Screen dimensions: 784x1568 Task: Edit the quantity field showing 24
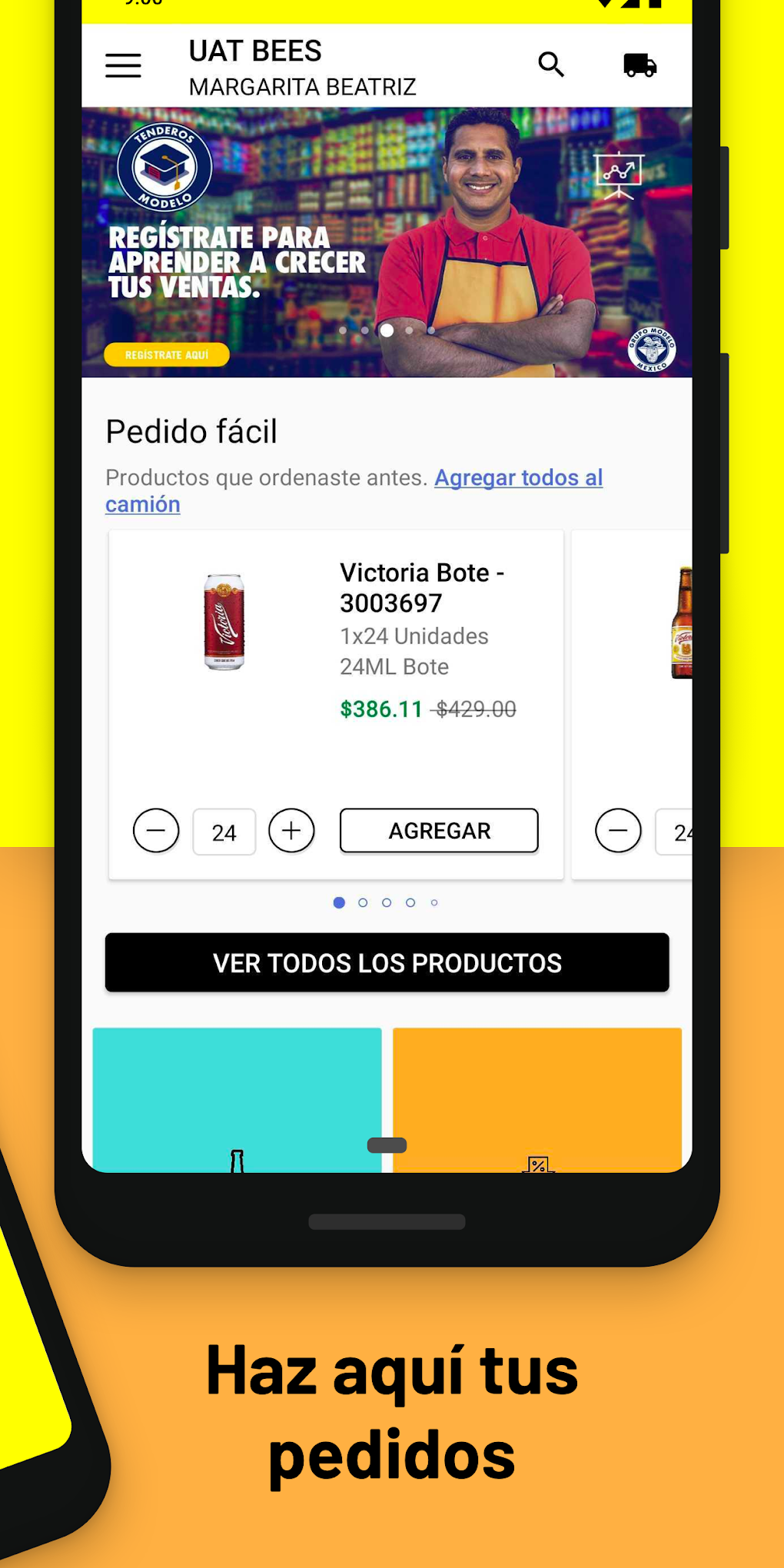pyautogui.click(x=224, y=831)
